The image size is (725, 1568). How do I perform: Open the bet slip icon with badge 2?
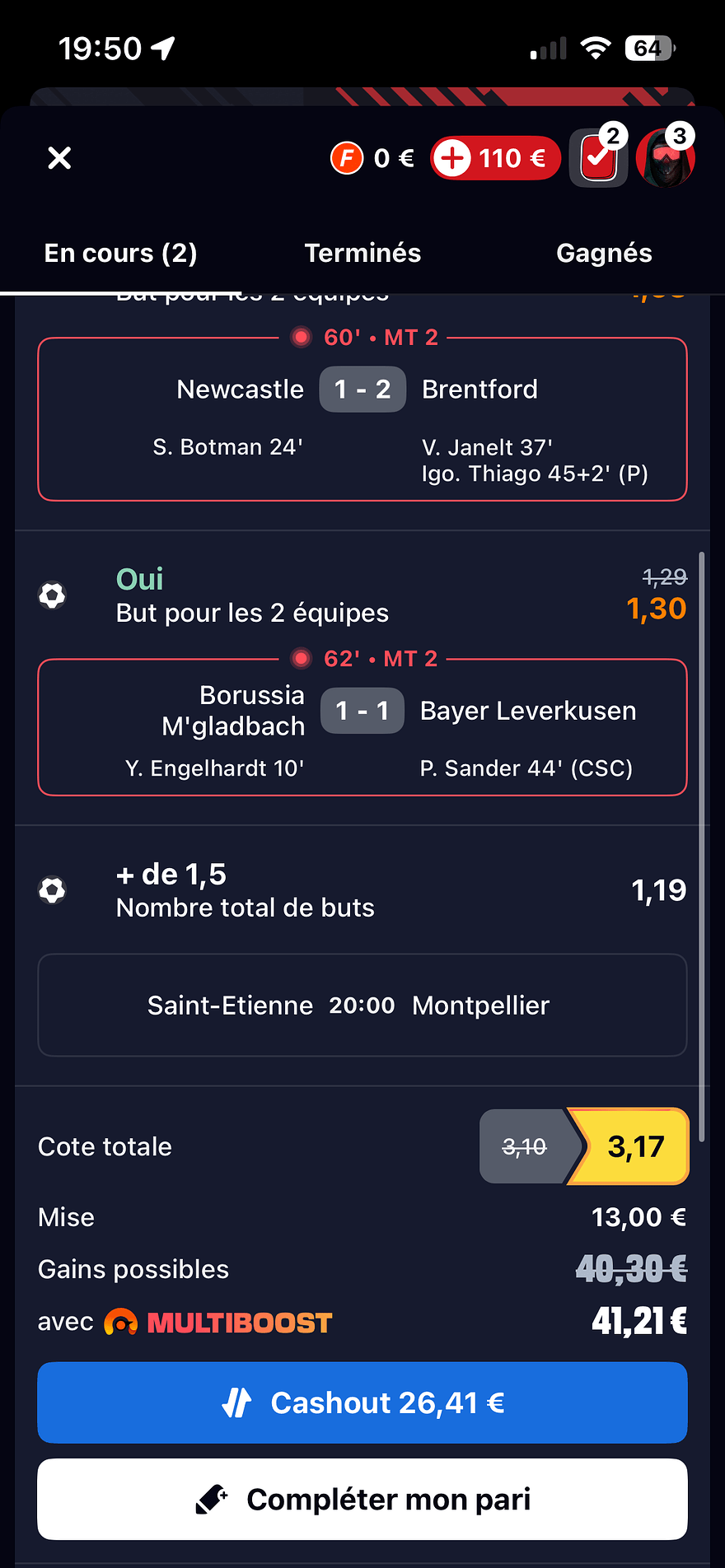tap(599, 157)
